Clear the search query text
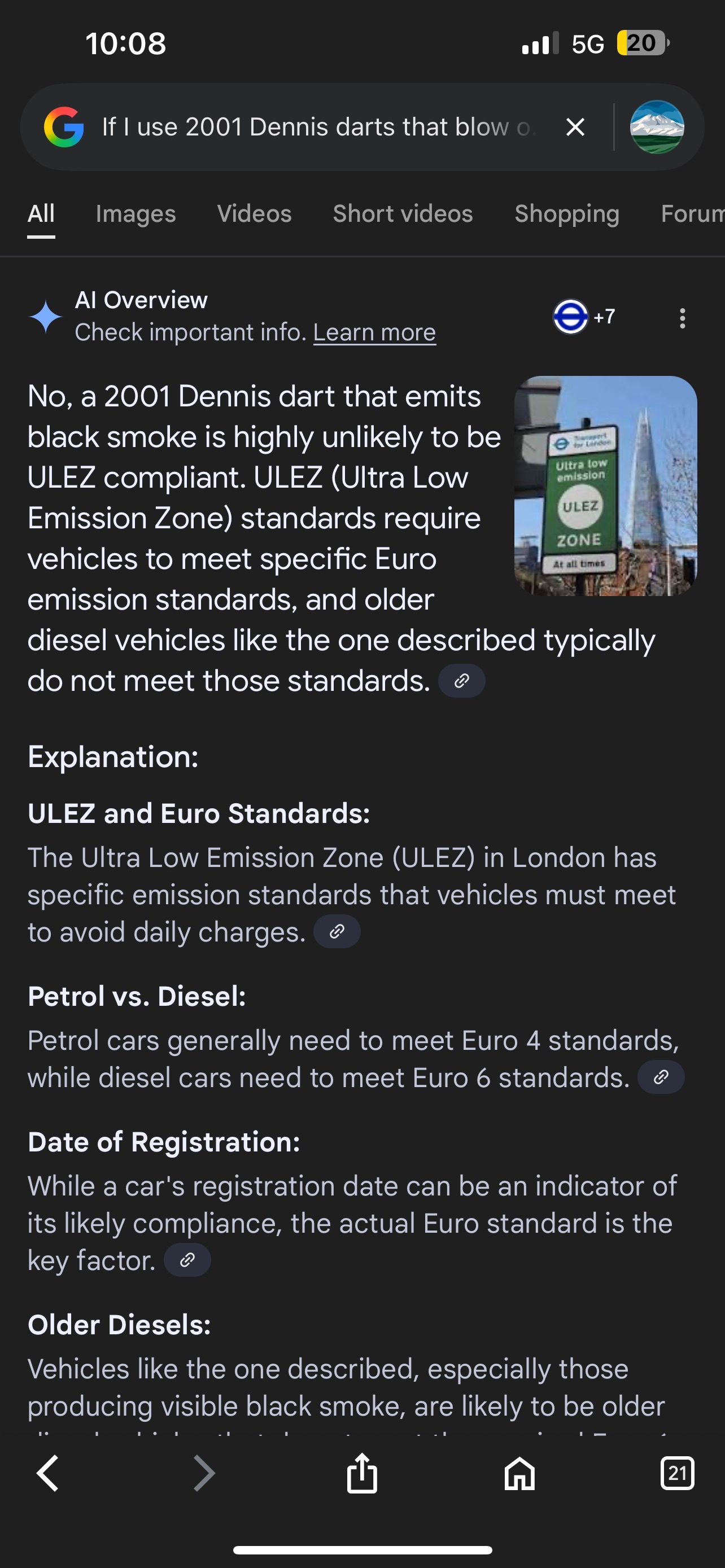The image size is (725, 1568). point(575,127)
